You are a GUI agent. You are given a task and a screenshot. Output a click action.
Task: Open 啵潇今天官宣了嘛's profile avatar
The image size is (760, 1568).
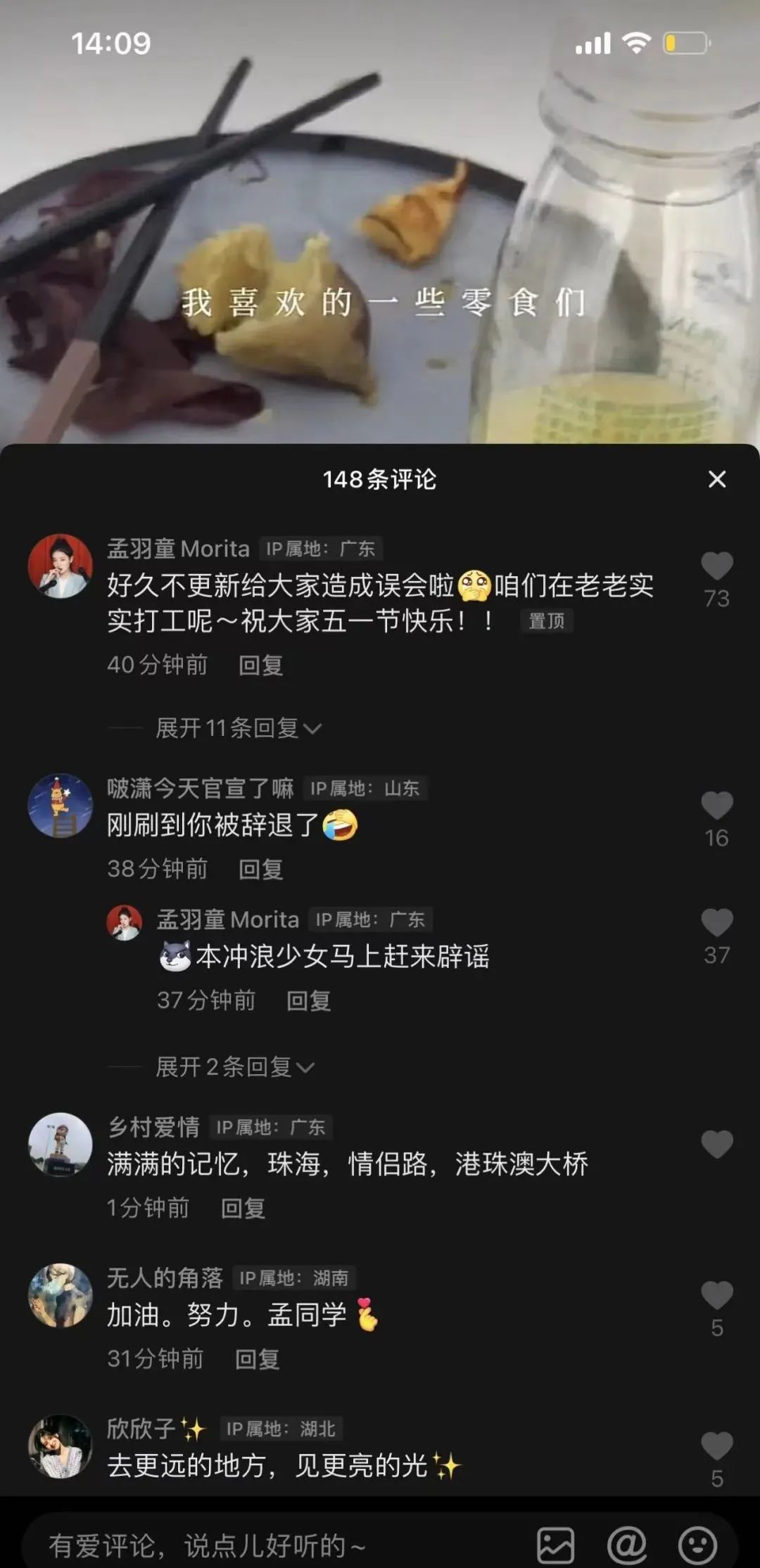(x=60, y=805)
